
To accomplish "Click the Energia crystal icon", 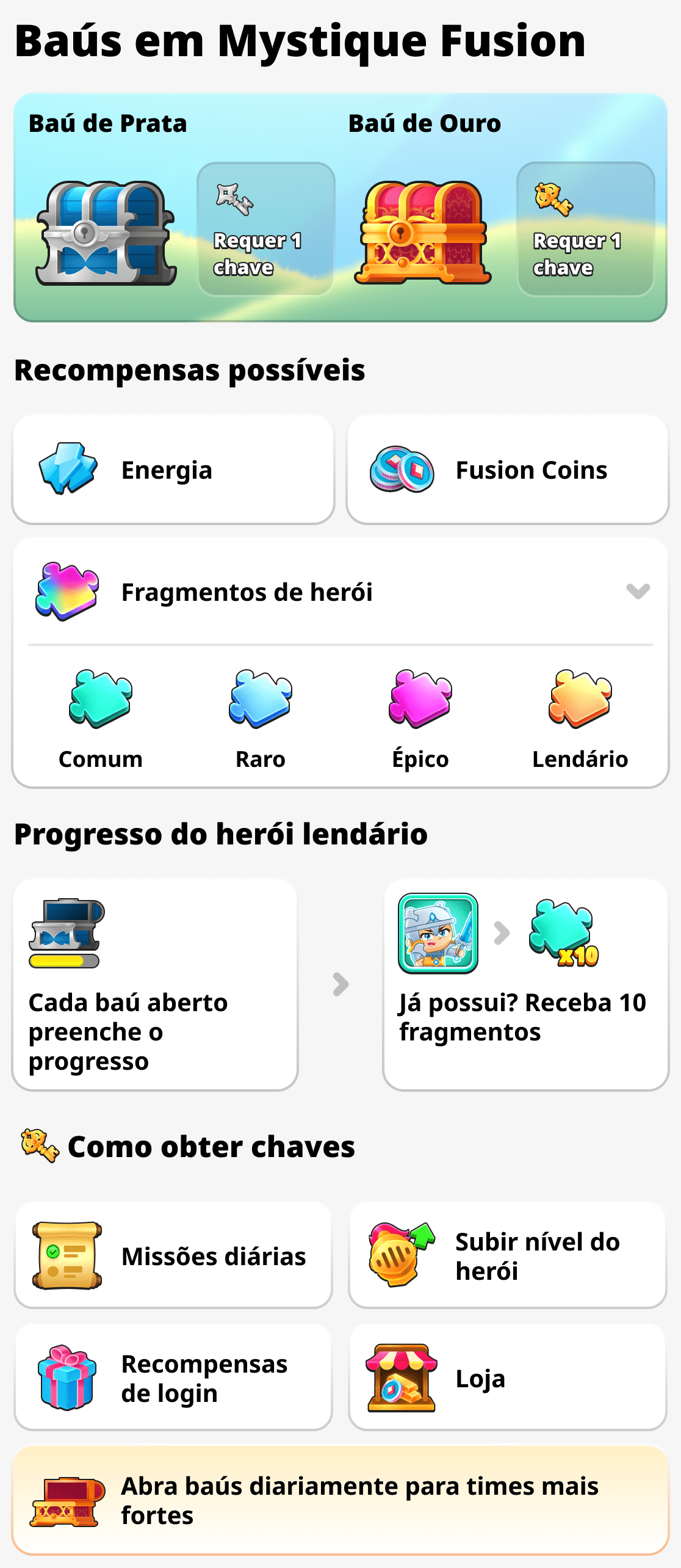I will [x=67, y=469].
